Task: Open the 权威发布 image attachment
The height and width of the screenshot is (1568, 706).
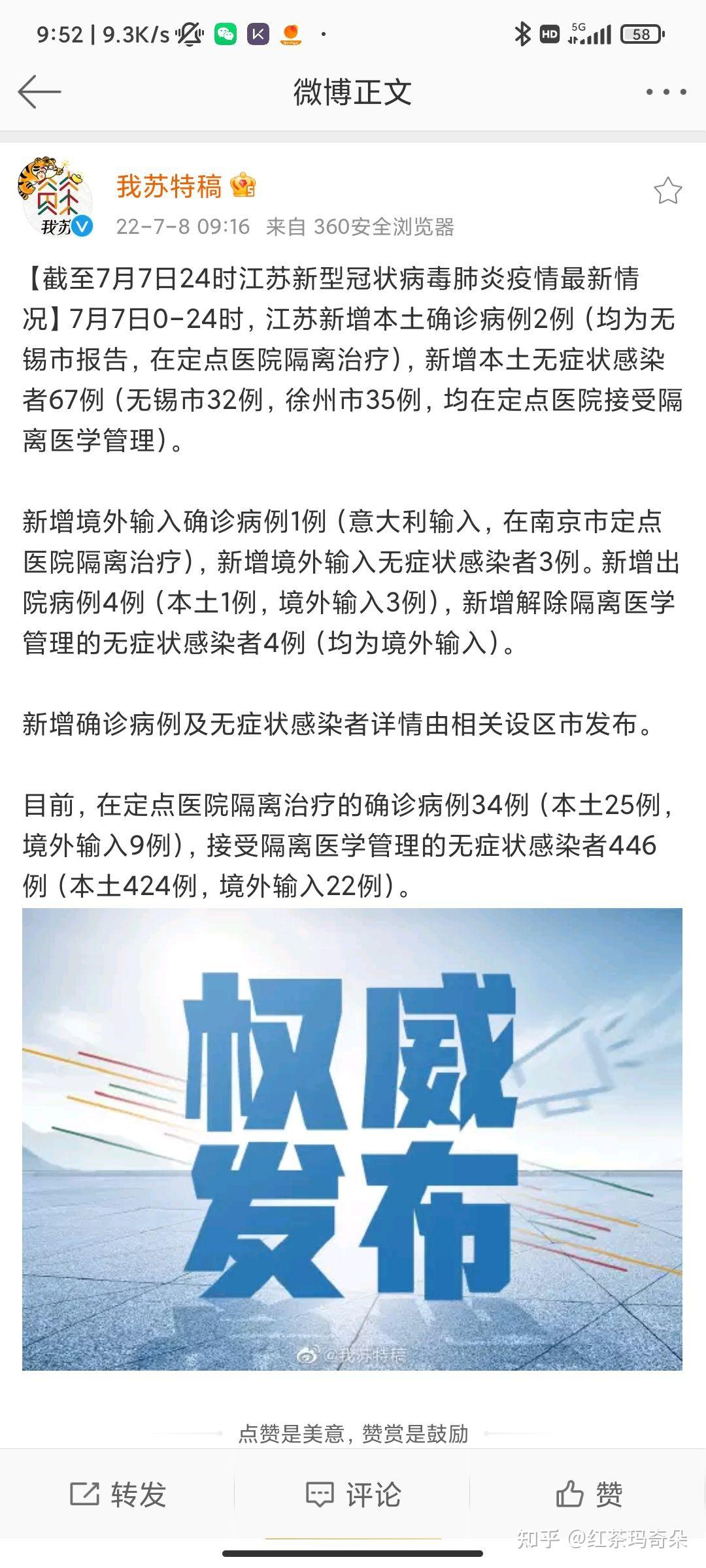Action: tap(352, 1139)
